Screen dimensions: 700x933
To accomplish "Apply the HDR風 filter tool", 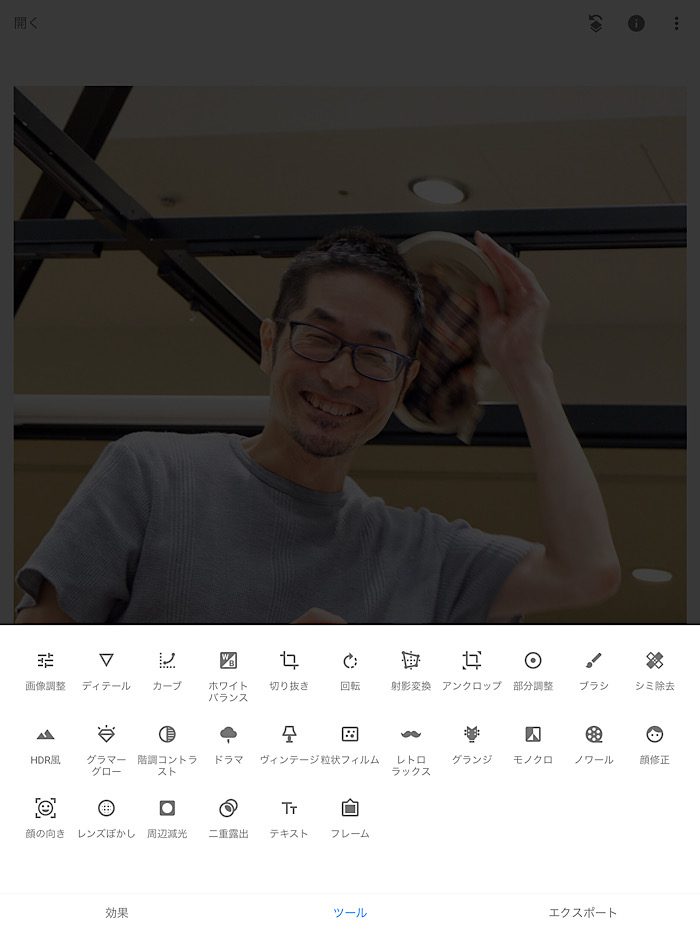I will click(46, 744).
